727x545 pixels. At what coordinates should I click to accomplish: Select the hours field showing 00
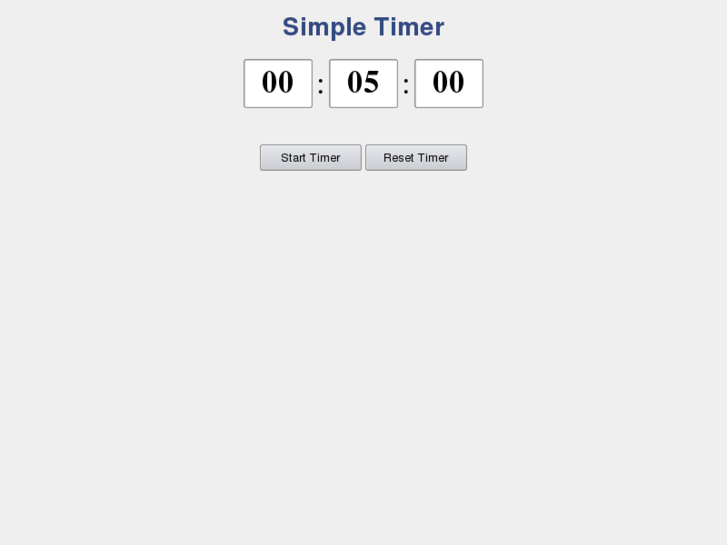[278, 83]
